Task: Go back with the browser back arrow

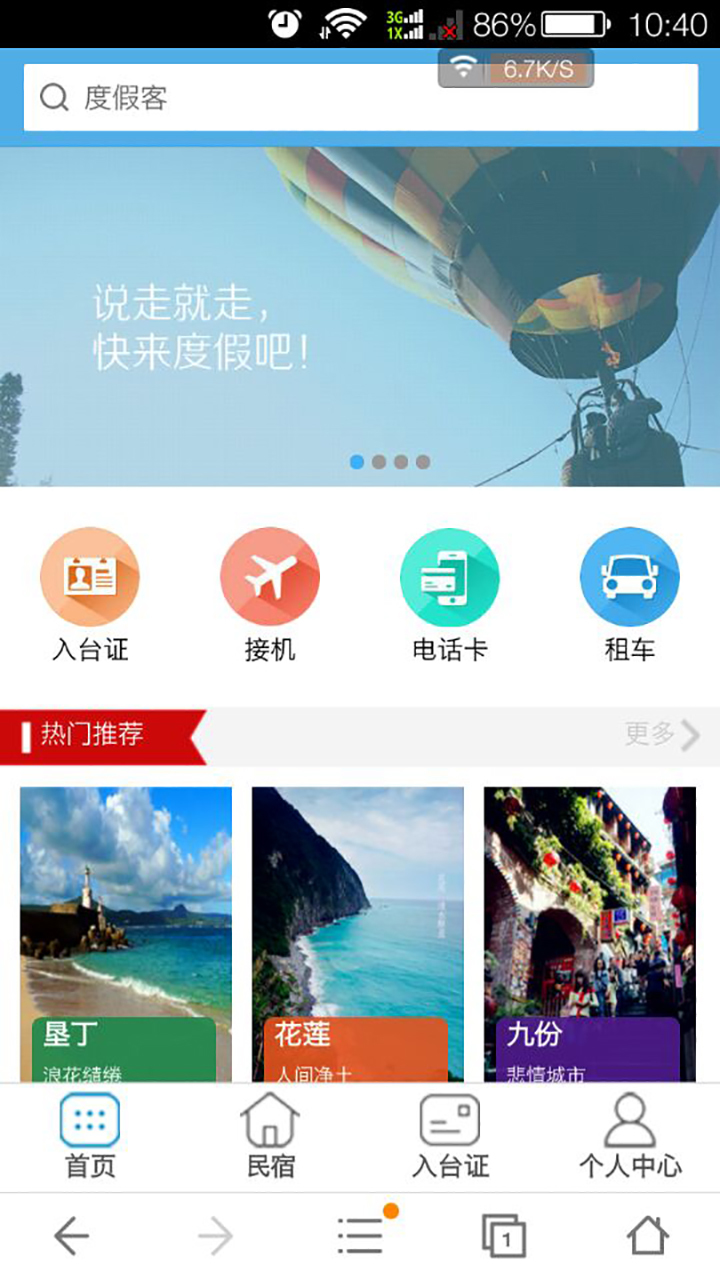Action: tap(72, 1237)
